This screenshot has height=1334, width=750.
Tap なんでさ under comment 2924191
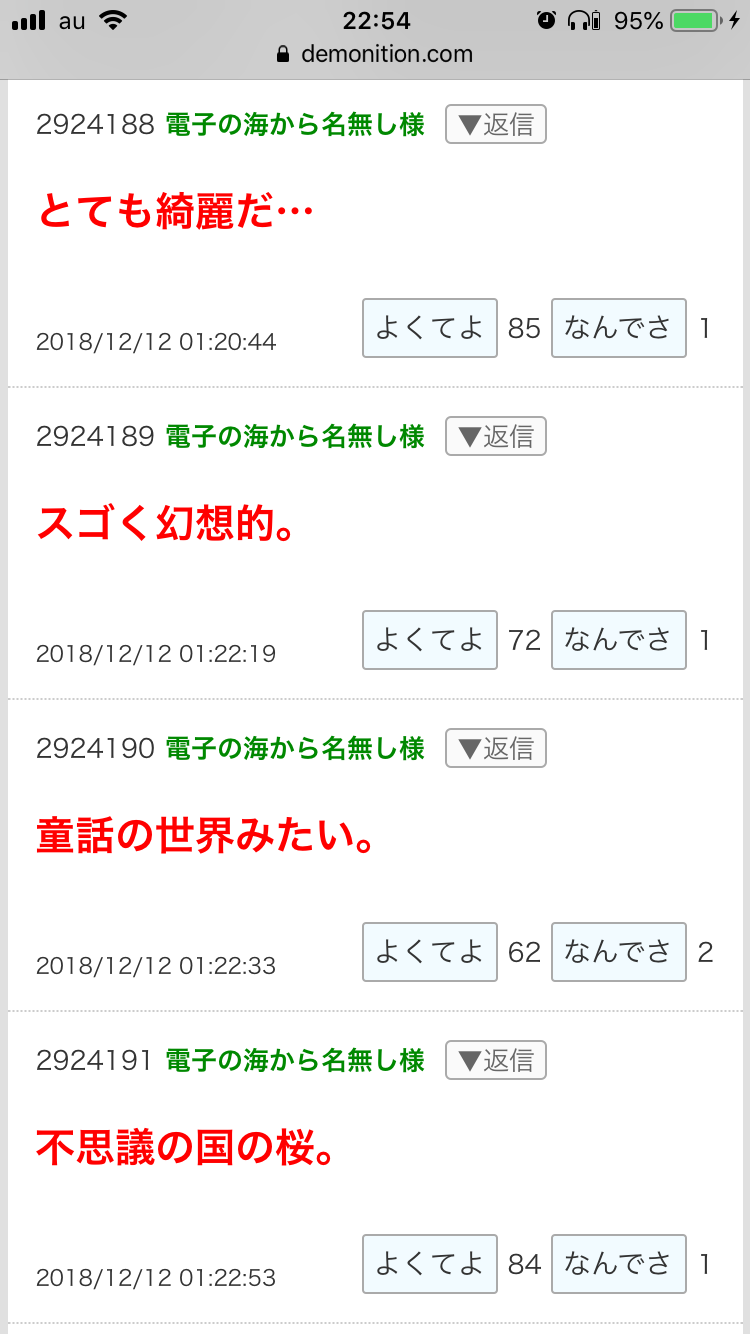(x=618, y=1264)
